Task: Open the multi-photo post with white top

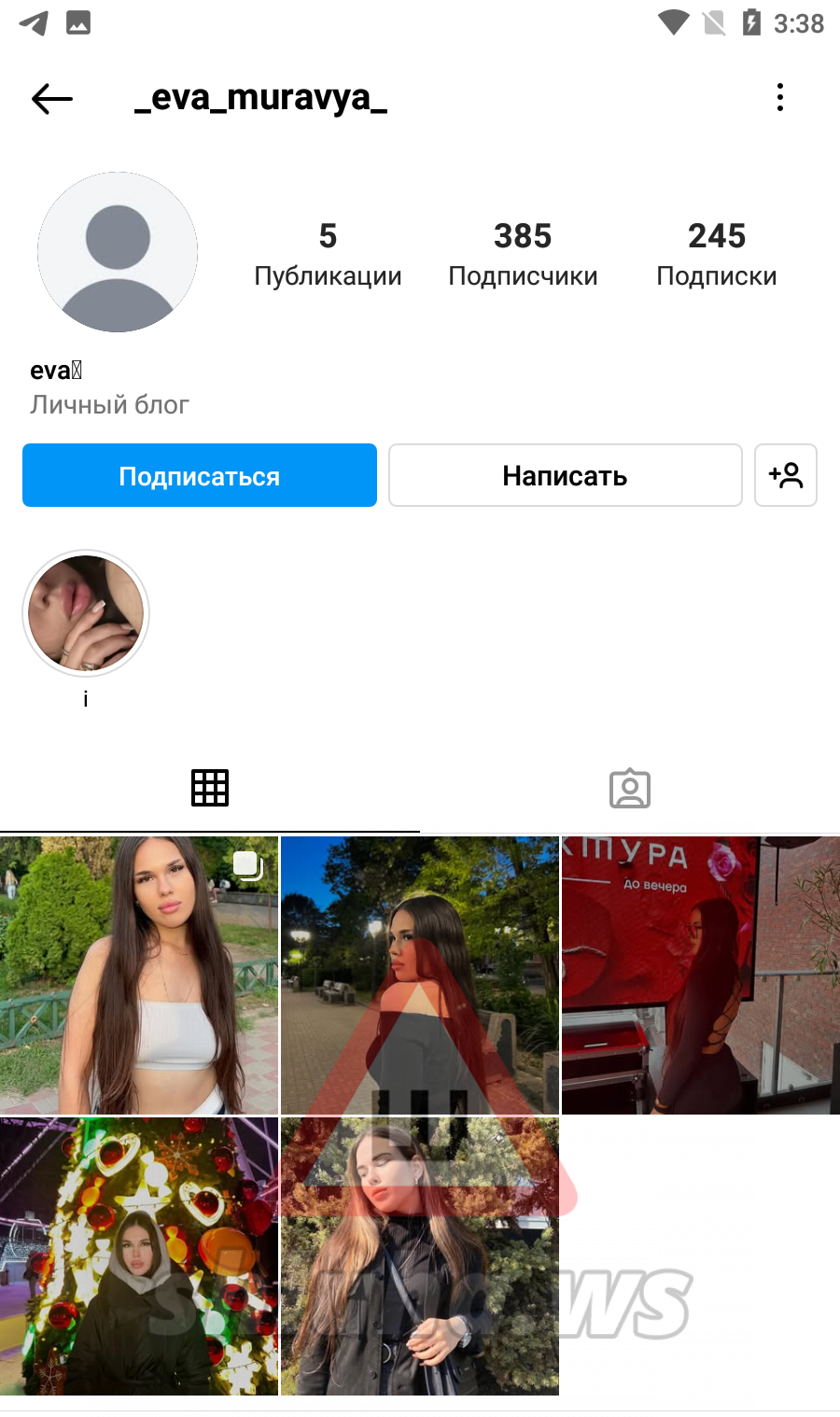Action: tap(139, 975)
